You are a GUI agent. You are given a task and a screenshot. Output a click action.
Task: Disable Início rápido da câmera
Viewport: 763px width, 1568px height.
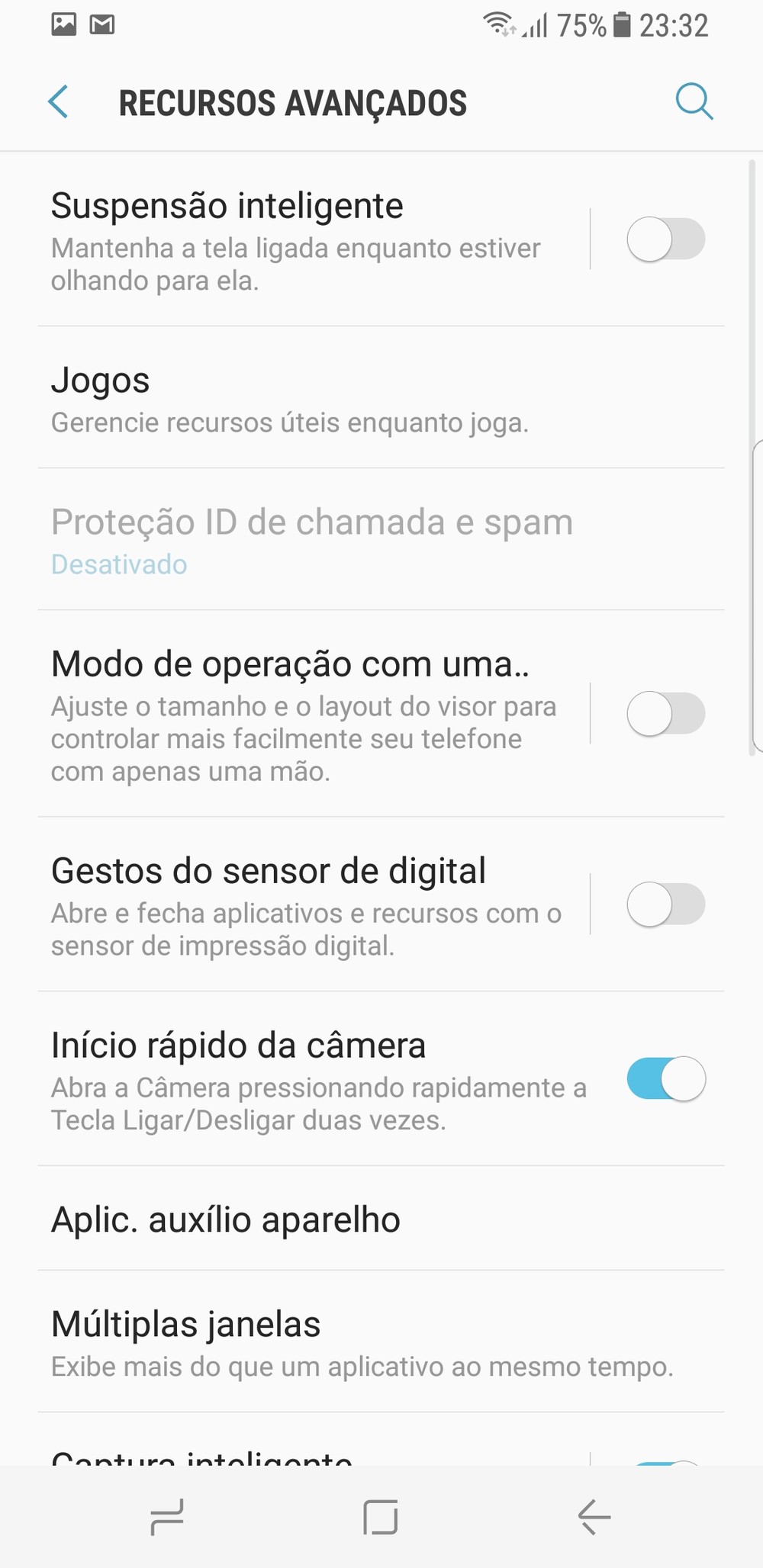tap(665, 1078)
